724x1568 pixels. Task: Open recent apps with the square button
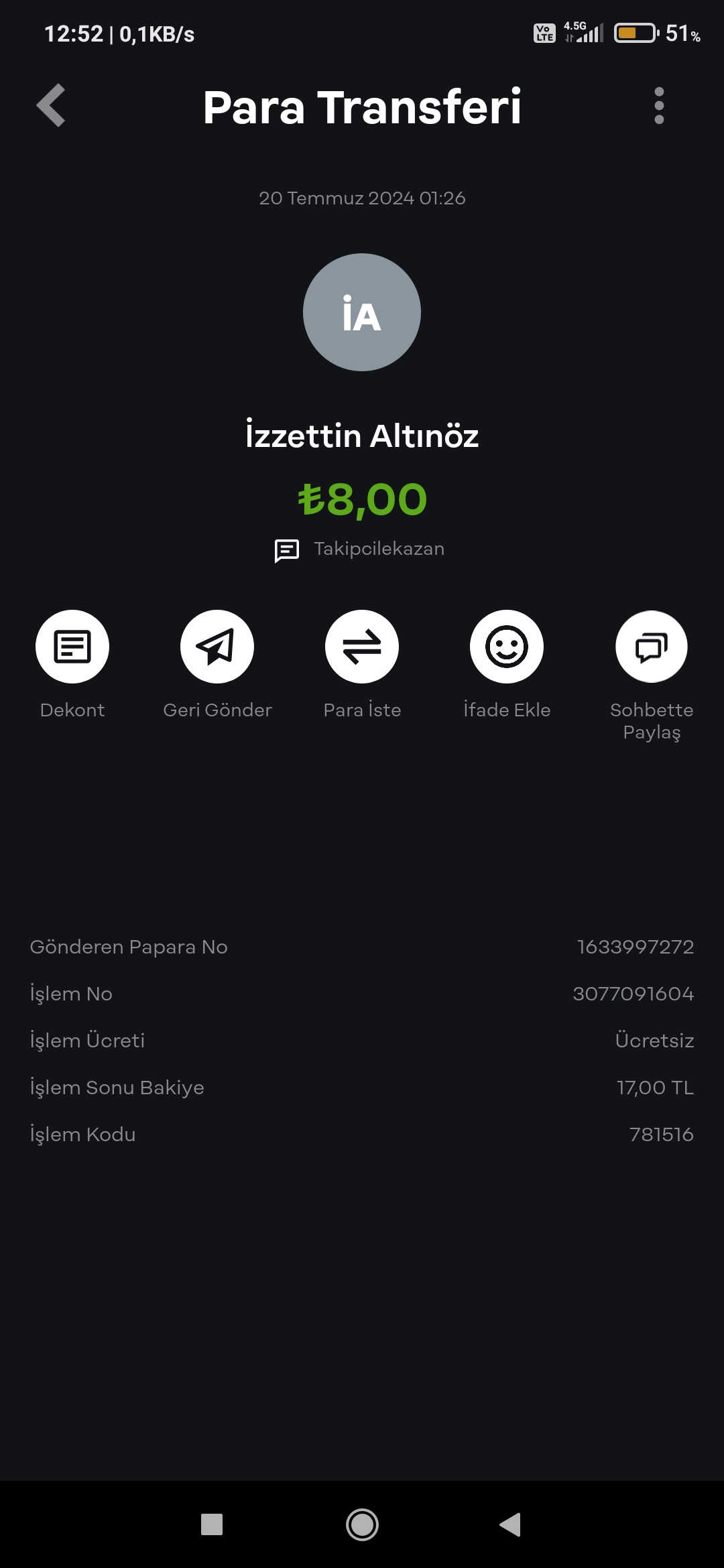(212, 1524)
